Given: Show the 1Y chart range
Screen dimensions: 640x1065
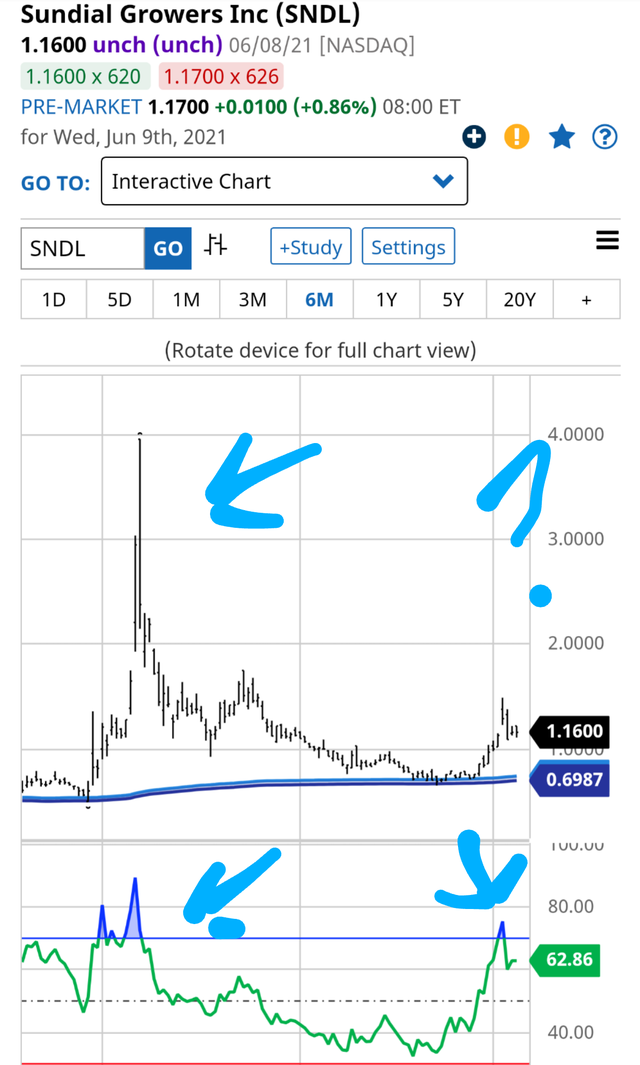Looking at the screenshot, I should click(386, 299).
